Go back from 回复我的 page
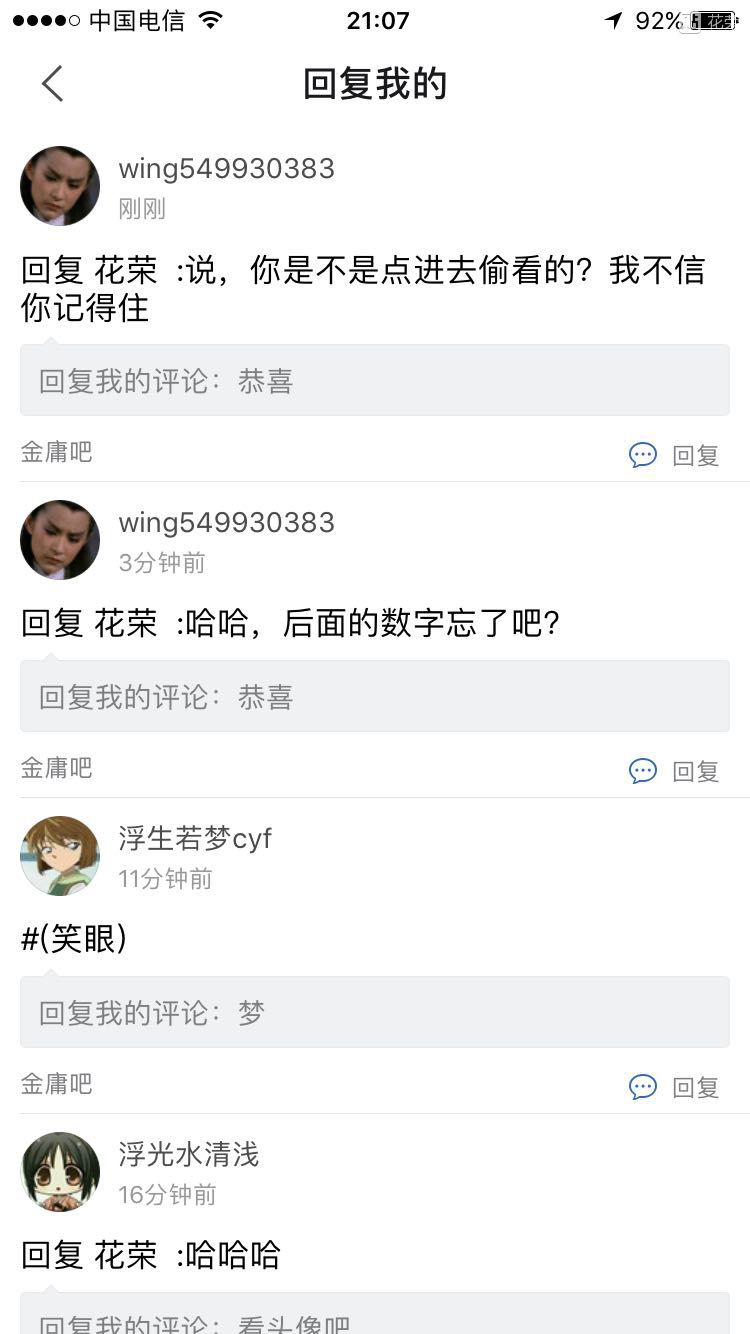Screen dimensions: 750x1334 point(52,84)
